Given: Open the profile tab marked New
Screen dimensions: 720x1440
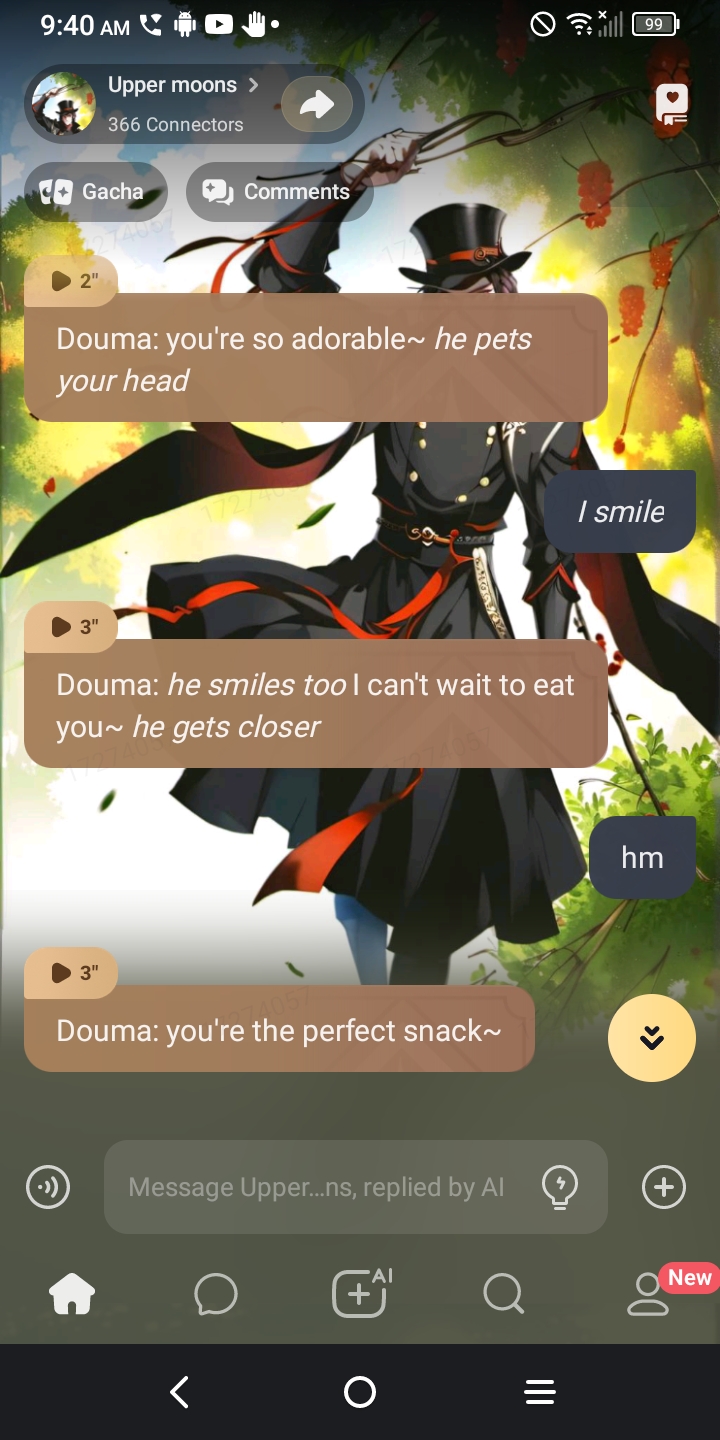Looking at the screenshot, I should tap(648, 1294).
